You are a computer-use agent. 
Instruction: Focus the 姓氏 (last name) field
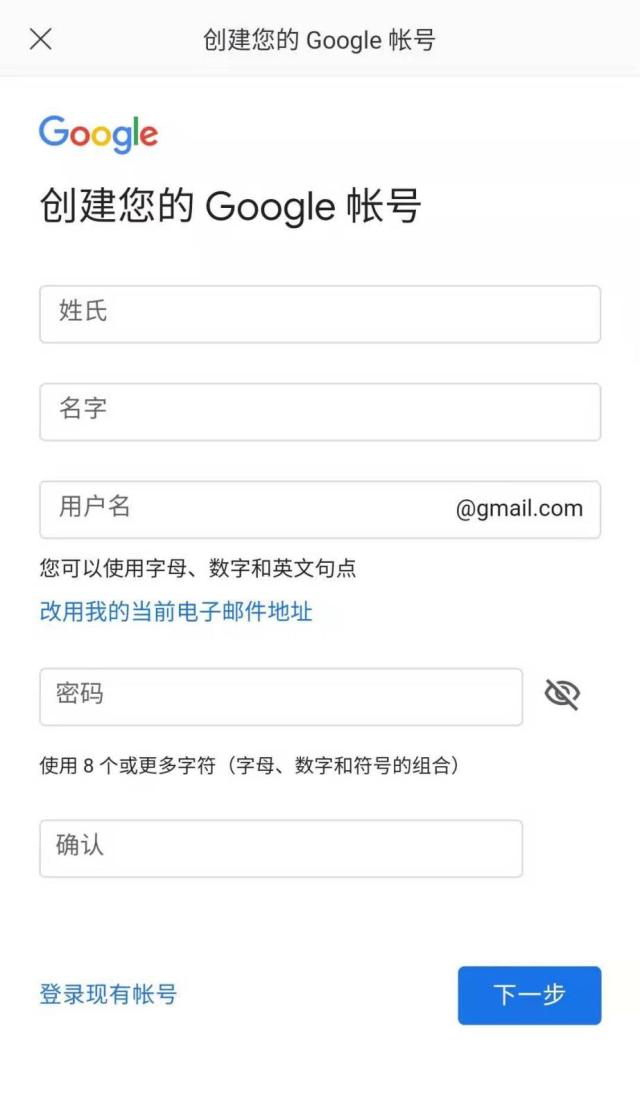pyautogui.click(x=320, y=314)
